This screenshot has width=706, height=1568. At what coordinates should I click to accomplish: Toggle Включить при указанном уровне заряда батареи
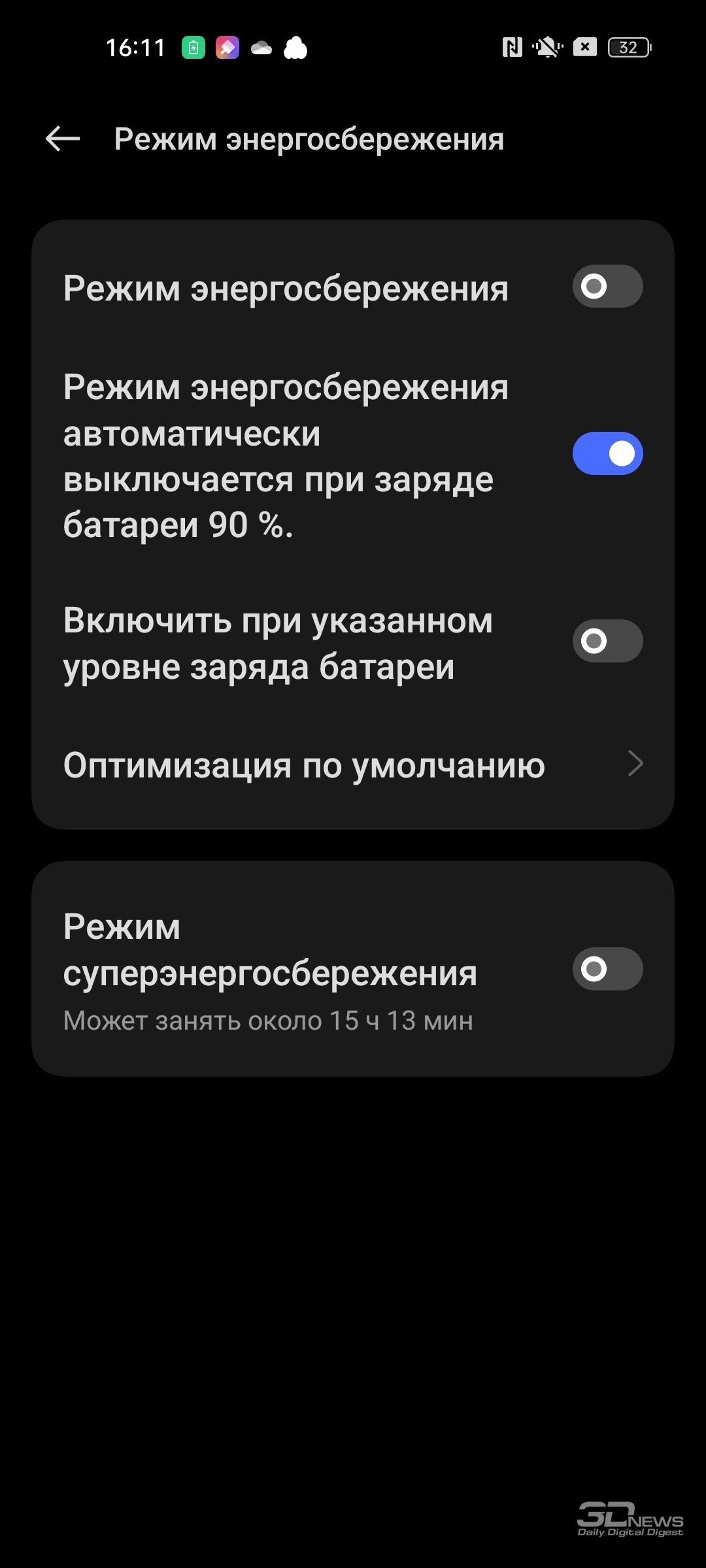pyautogui.click(x=607, y=641)
